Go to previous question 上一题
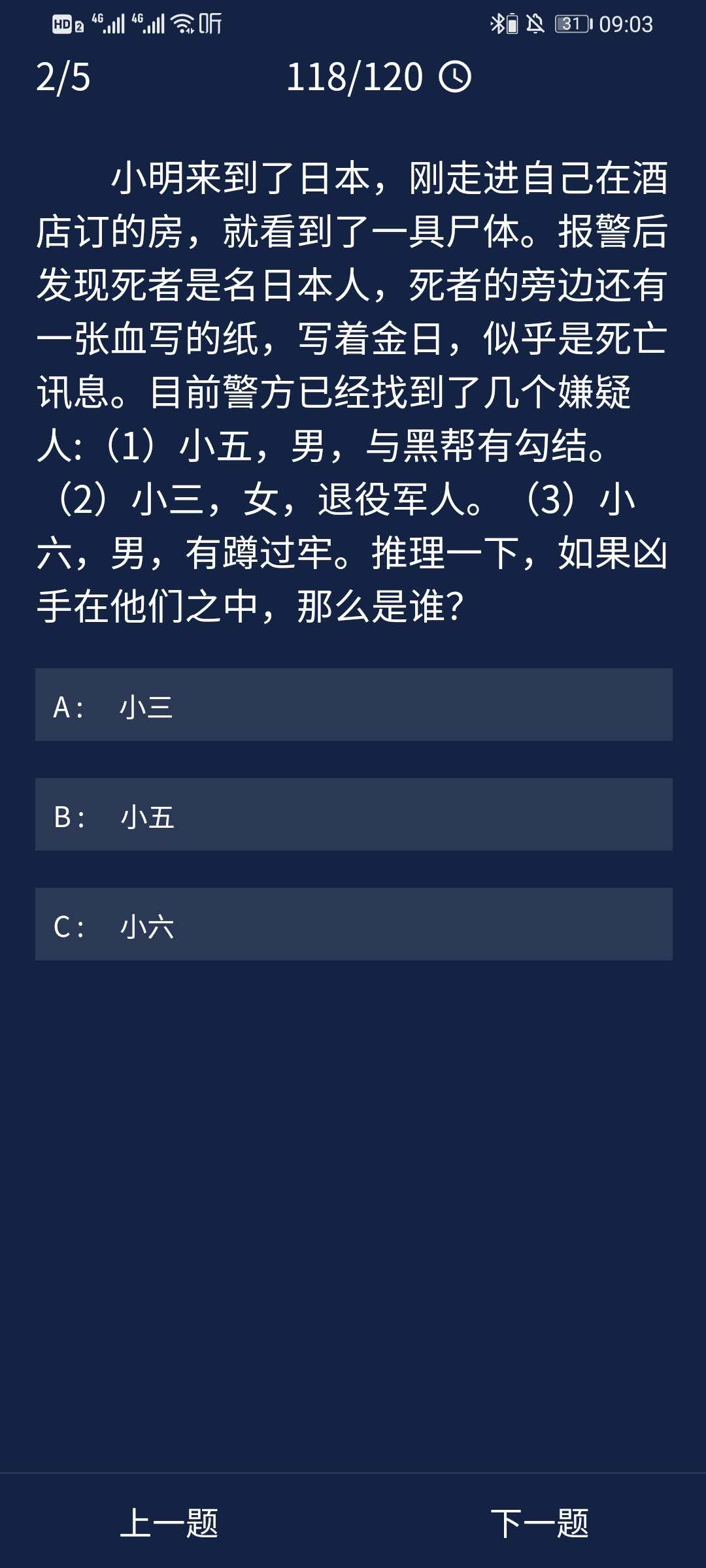Screen dimensions: 706x1568 [169, 1524]
